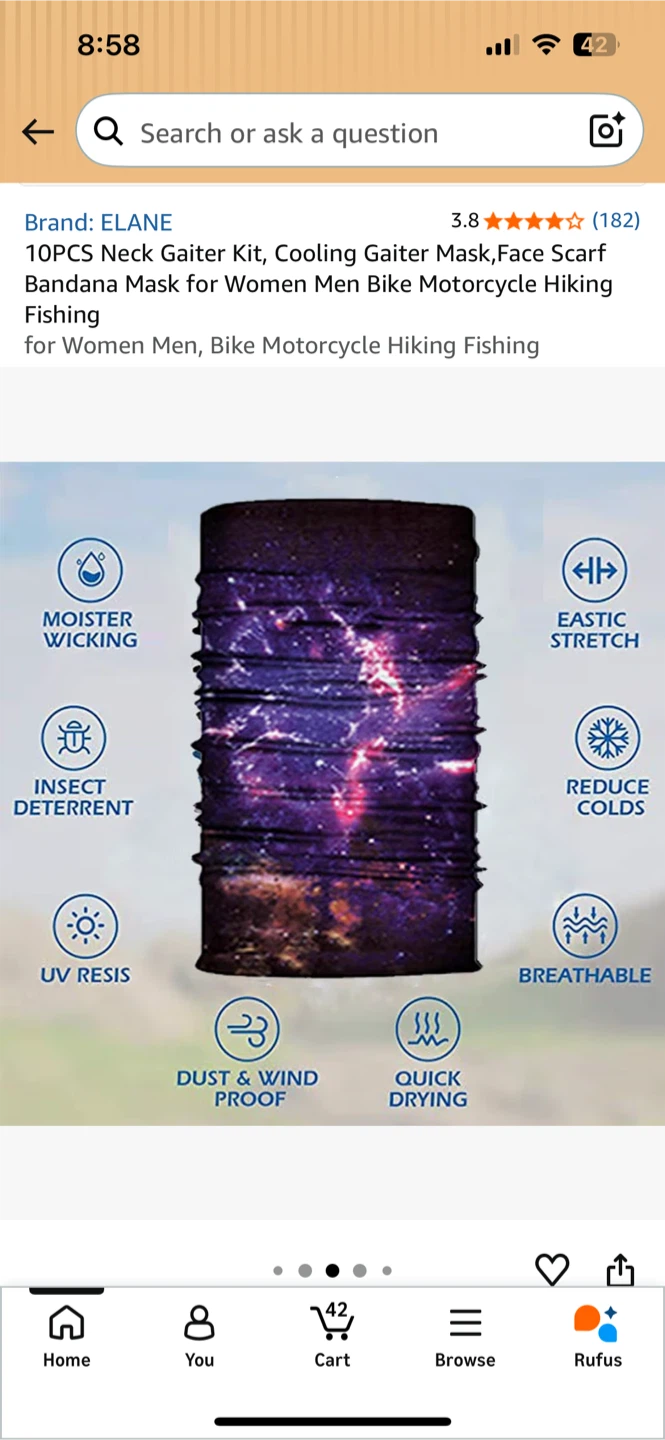The image size is (665, 1440).
Task: Go to the Home tab
Action: pyautogui.click(x=66, y=1336)
